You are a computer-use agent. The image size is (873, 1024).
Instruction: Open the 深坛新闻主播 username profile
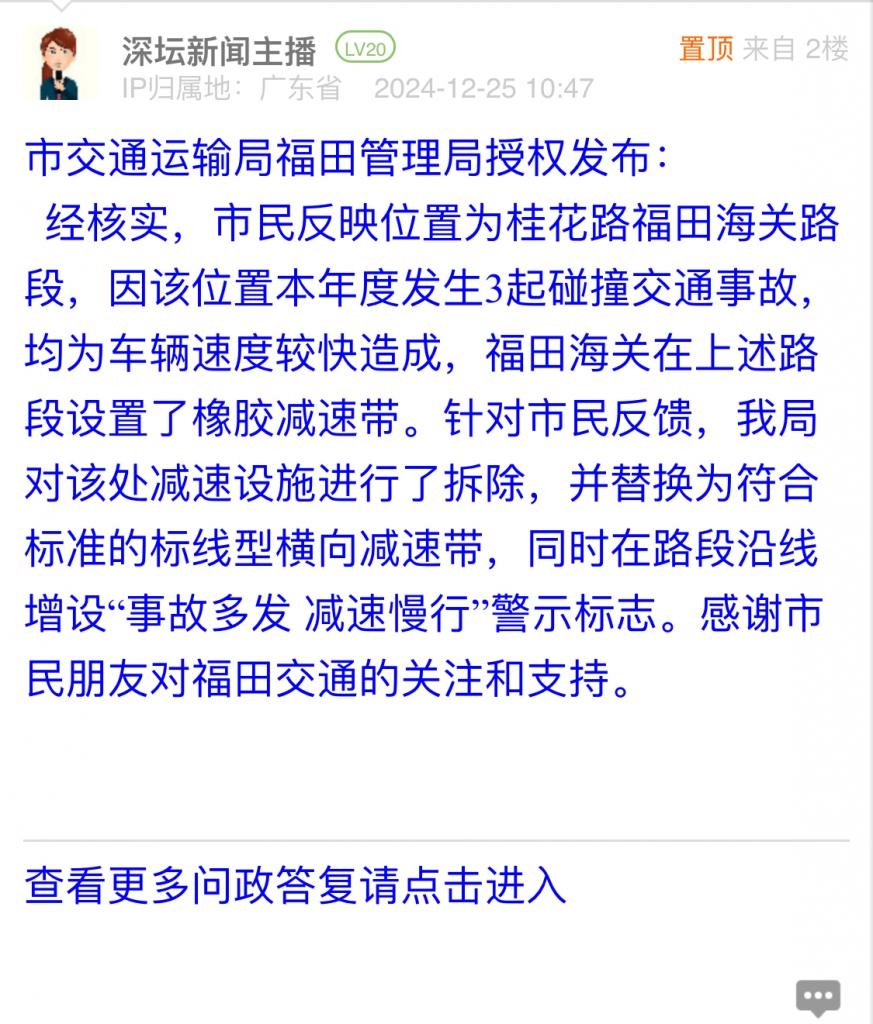tap(219, 48)
